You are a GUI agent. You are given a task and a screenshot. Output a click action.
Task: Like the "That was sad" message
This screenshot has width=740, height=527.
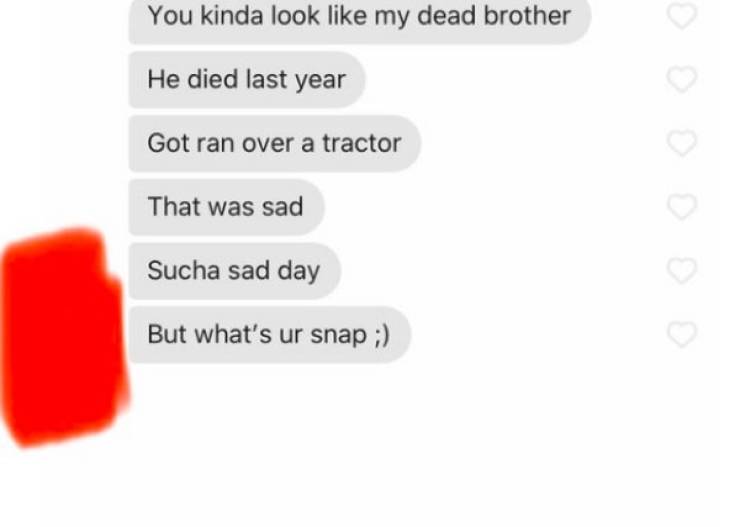[x=681, y=207]
